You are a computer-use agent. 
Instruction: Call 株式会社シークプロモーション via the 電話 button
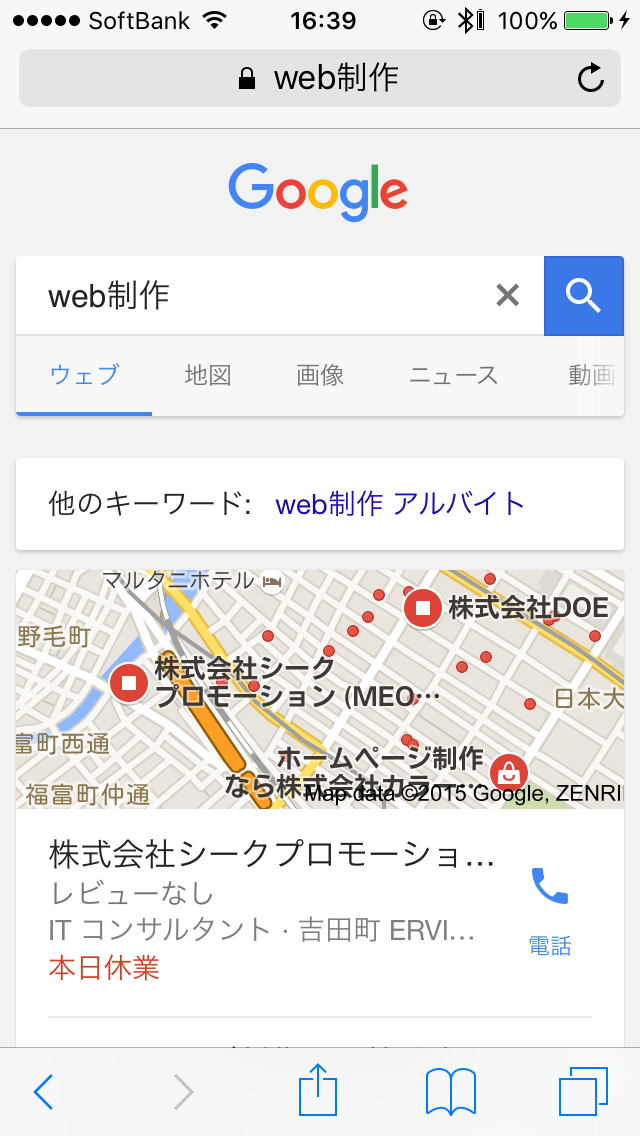click(549, 911)
